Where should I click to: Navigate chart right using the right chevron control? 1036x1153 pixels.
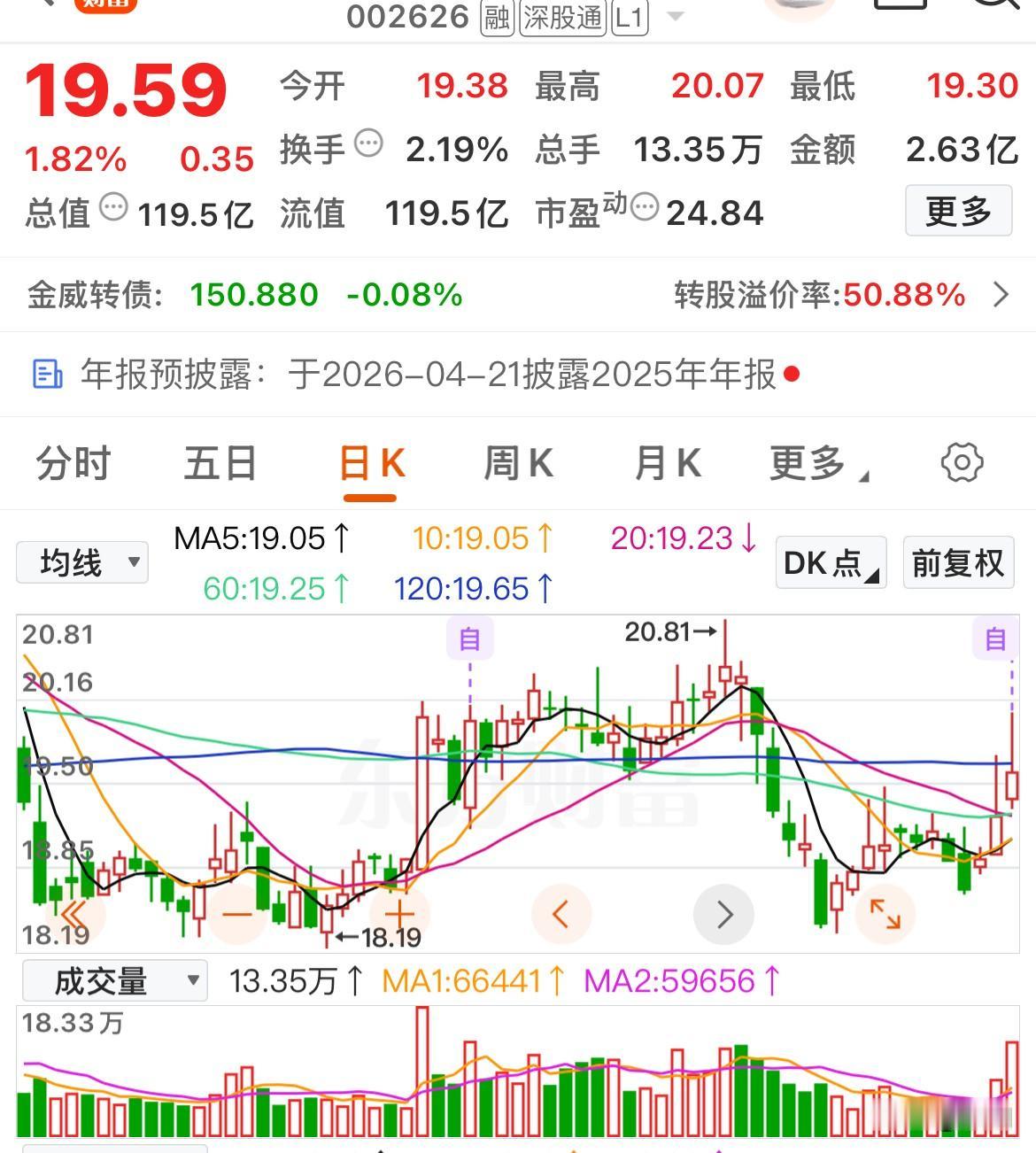click(x=724, y=913)
